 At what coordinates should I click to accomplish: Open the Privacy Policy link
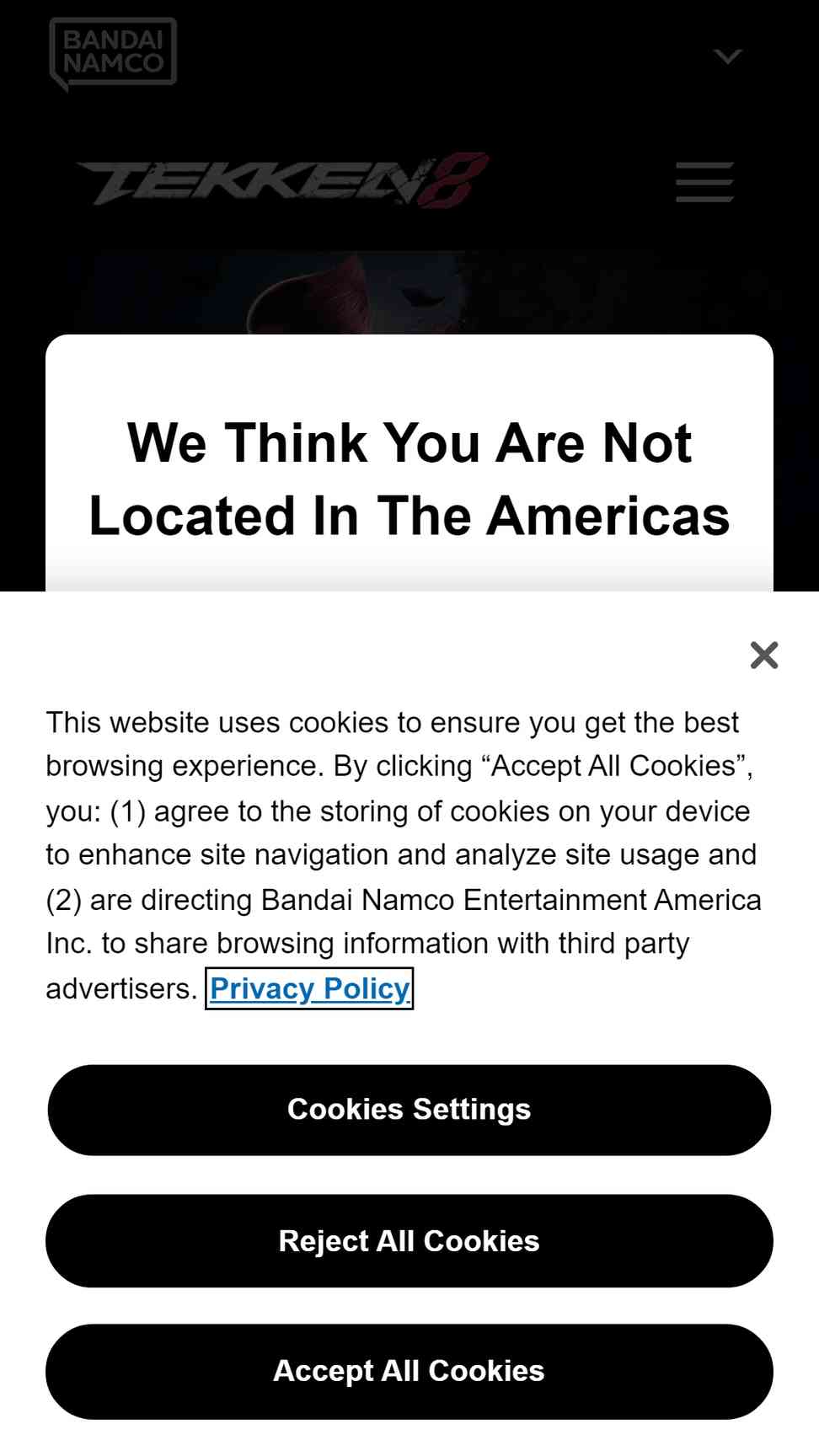pyautogui.click(x=309, y=988)
